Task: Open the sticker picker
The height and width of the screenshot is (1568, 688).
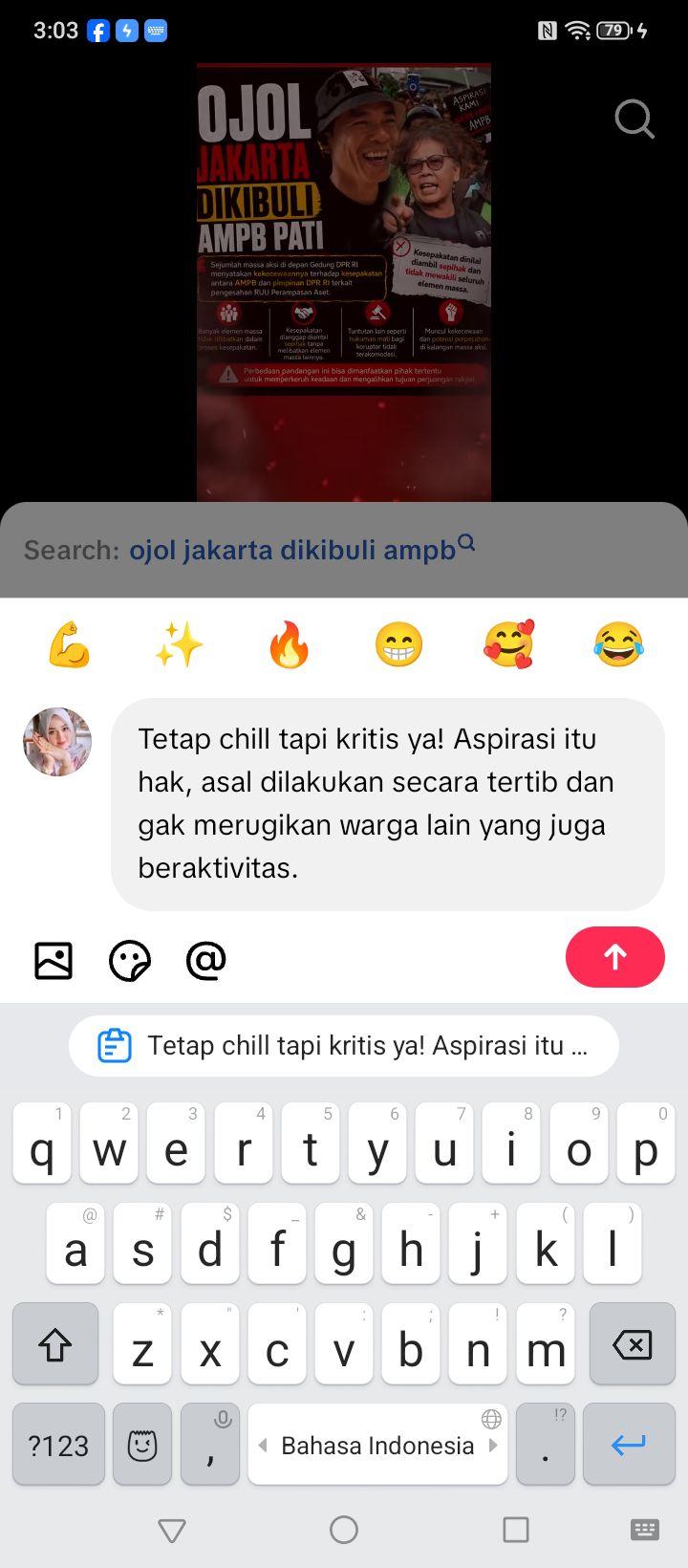Action: coord(130,960)
